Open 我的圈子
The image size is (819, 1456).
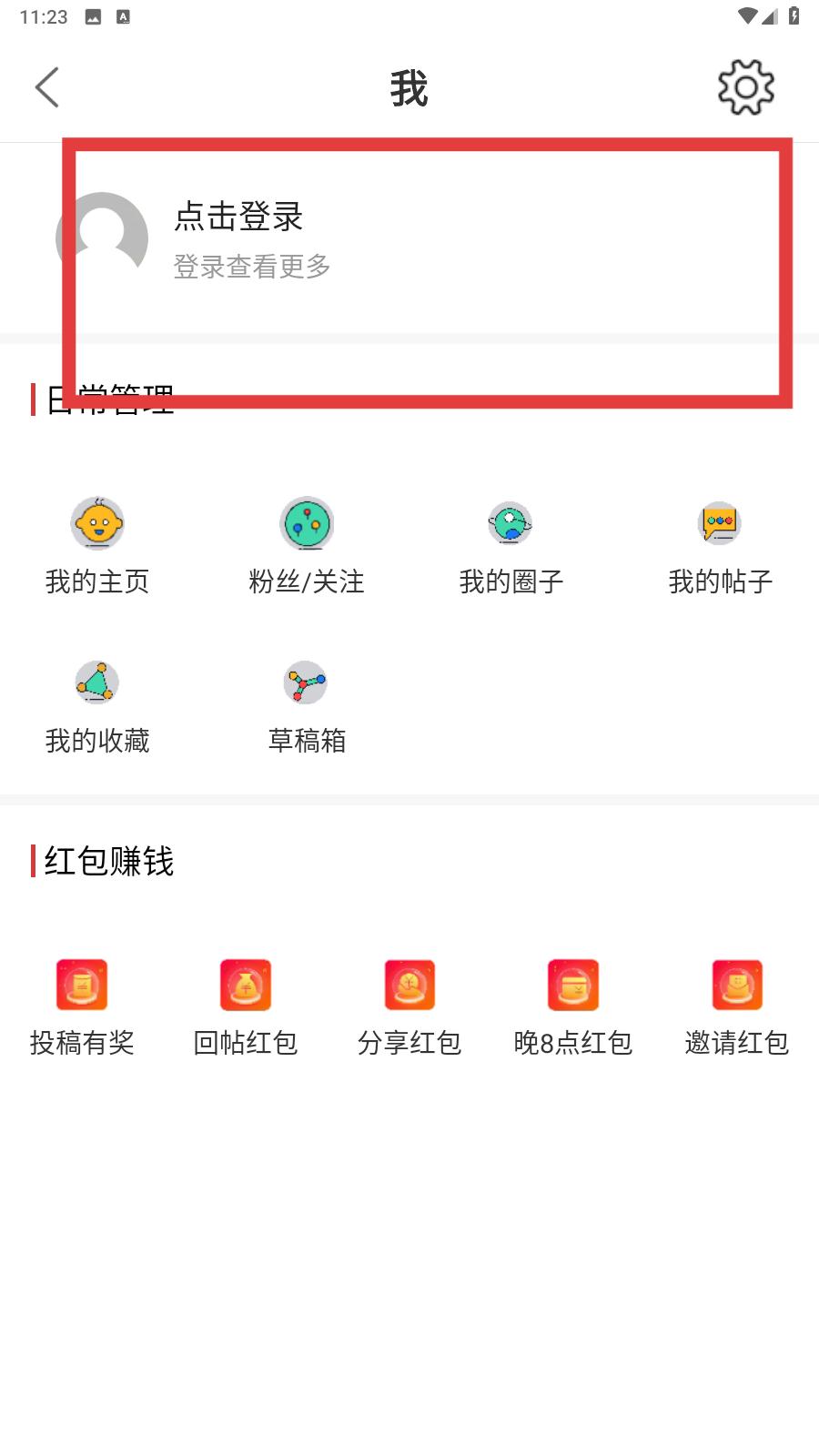point(511,544)
